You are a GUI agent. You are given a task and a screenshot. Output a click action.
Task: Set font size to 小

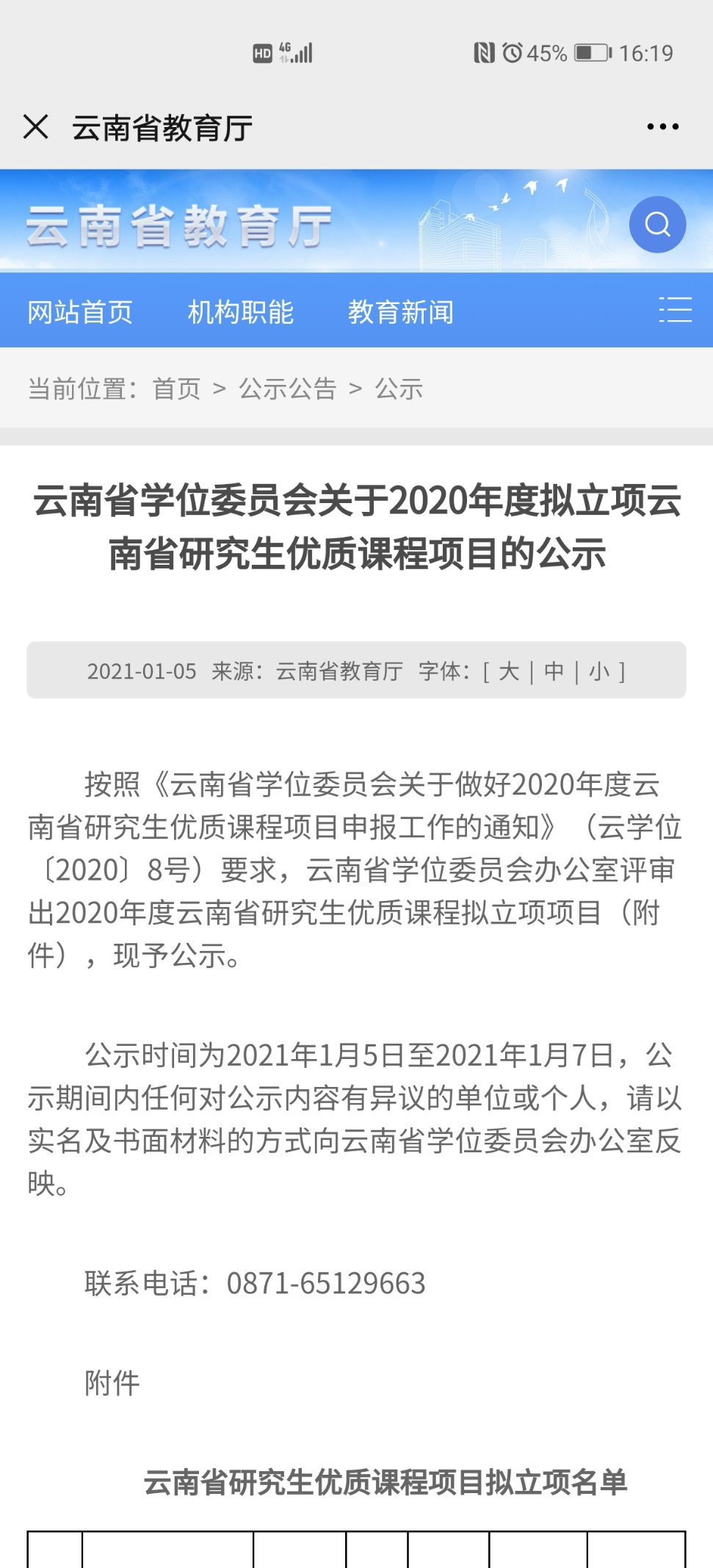point(598,671)
